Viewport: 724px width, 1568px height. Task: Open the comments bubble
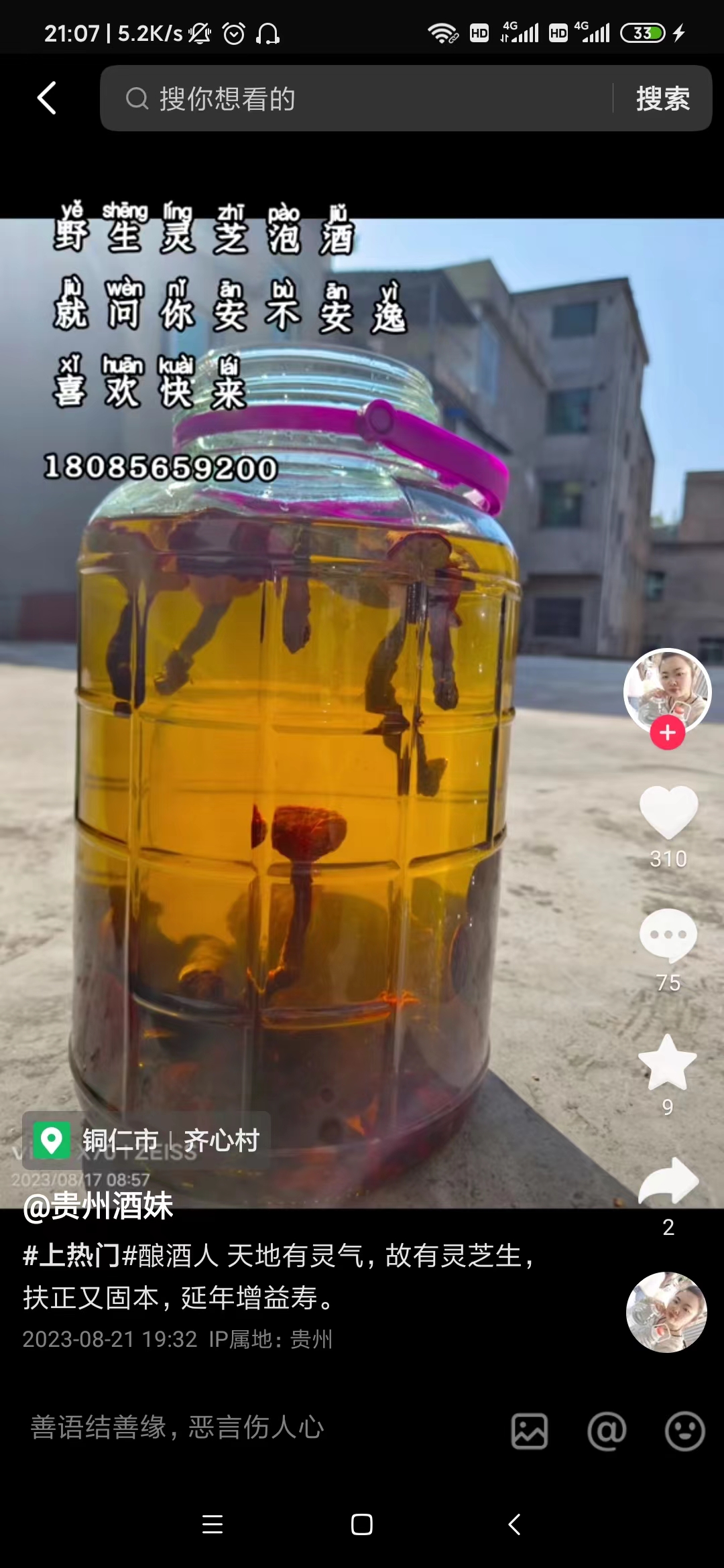[x=668, y=935]
